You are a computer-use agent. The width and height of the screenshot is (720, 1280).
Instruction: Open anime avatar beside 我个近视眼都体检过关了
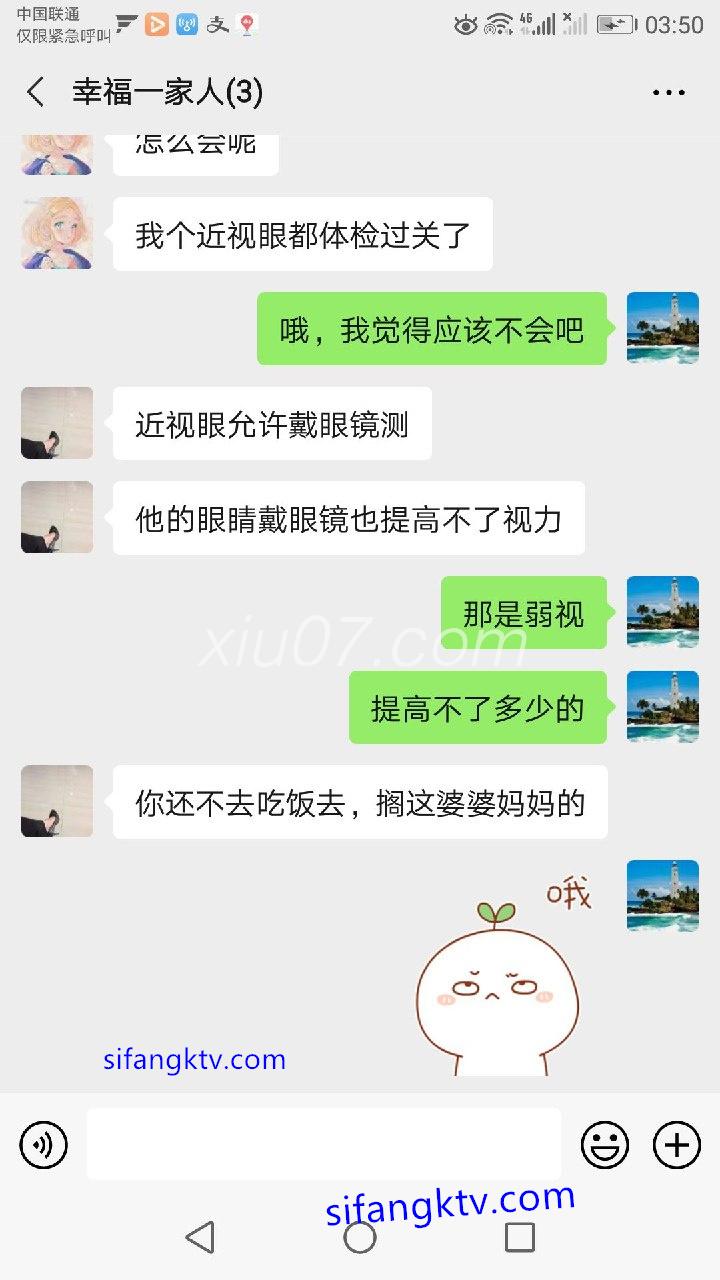pyautogui.click(x=57, y=233)
